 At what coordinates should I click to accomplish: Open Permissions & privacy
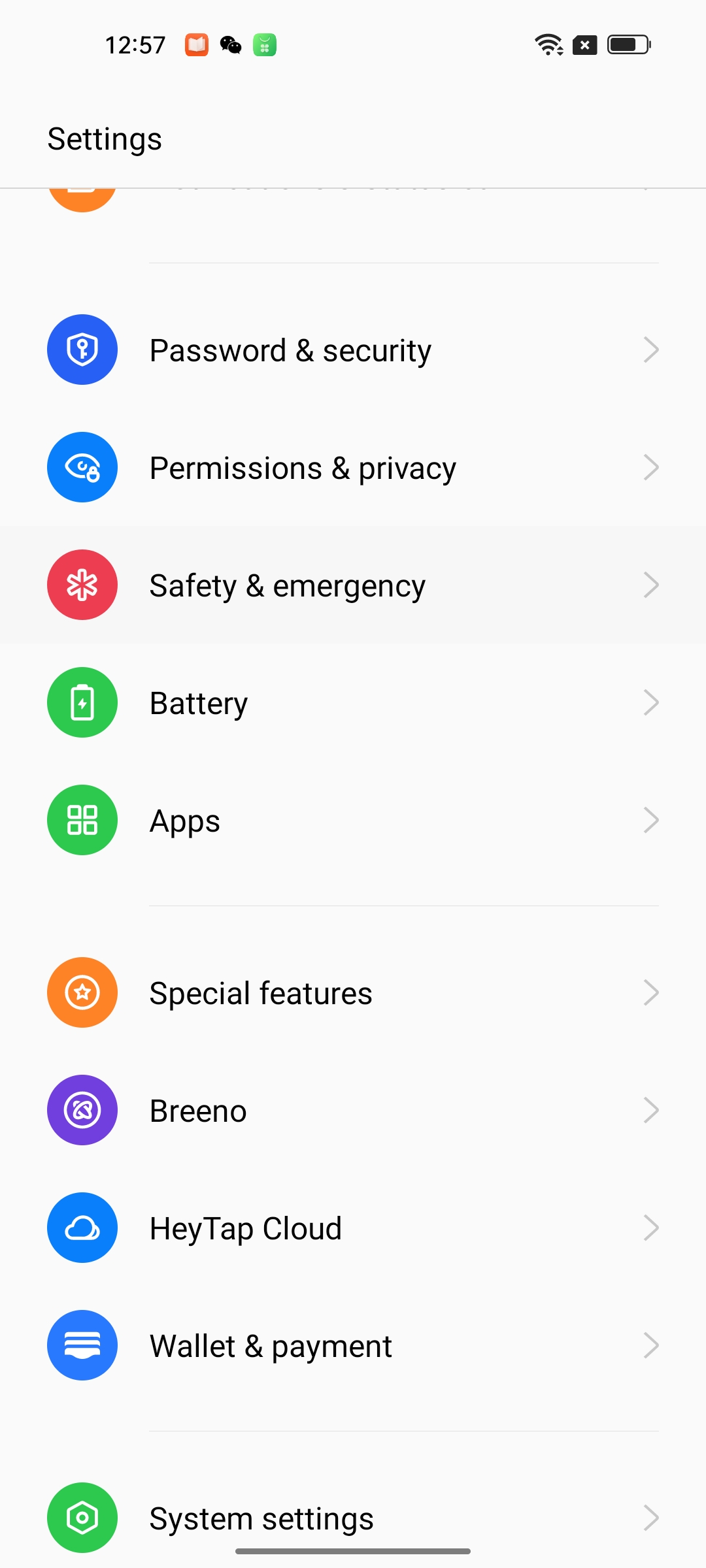point(353,467)
